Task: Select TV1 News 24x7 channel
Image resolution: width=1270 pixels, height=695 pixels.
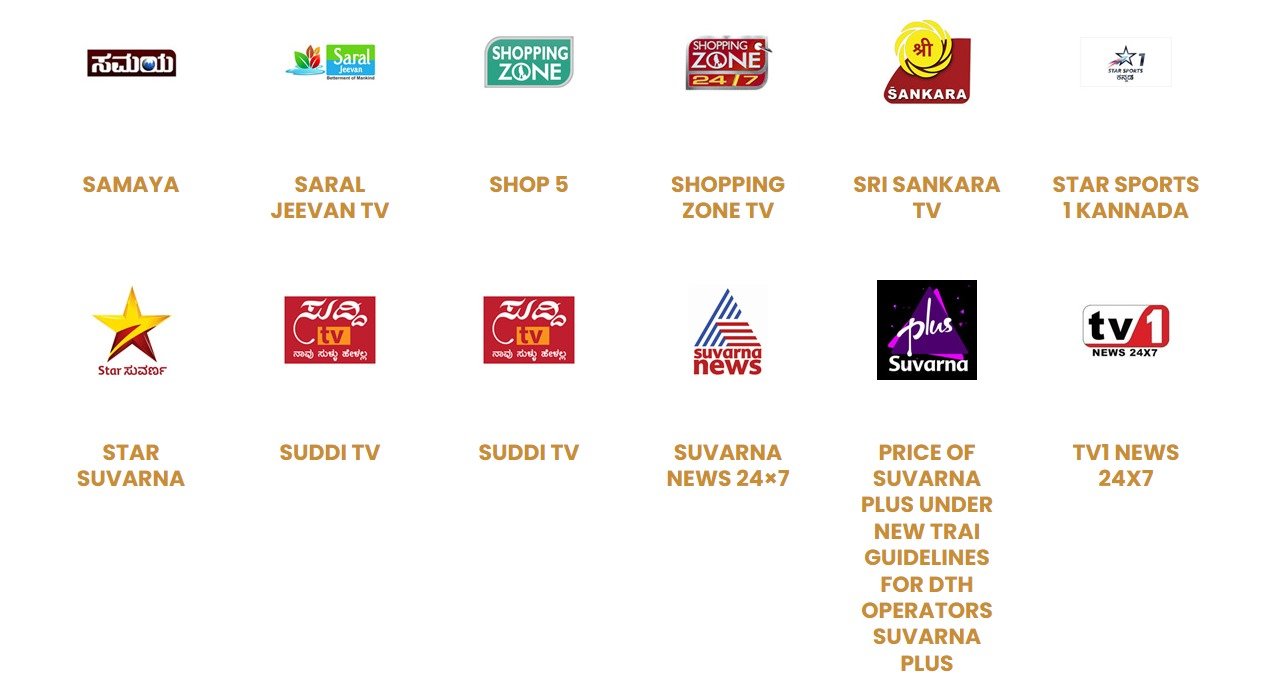Action: click(x=1125, y=465)
